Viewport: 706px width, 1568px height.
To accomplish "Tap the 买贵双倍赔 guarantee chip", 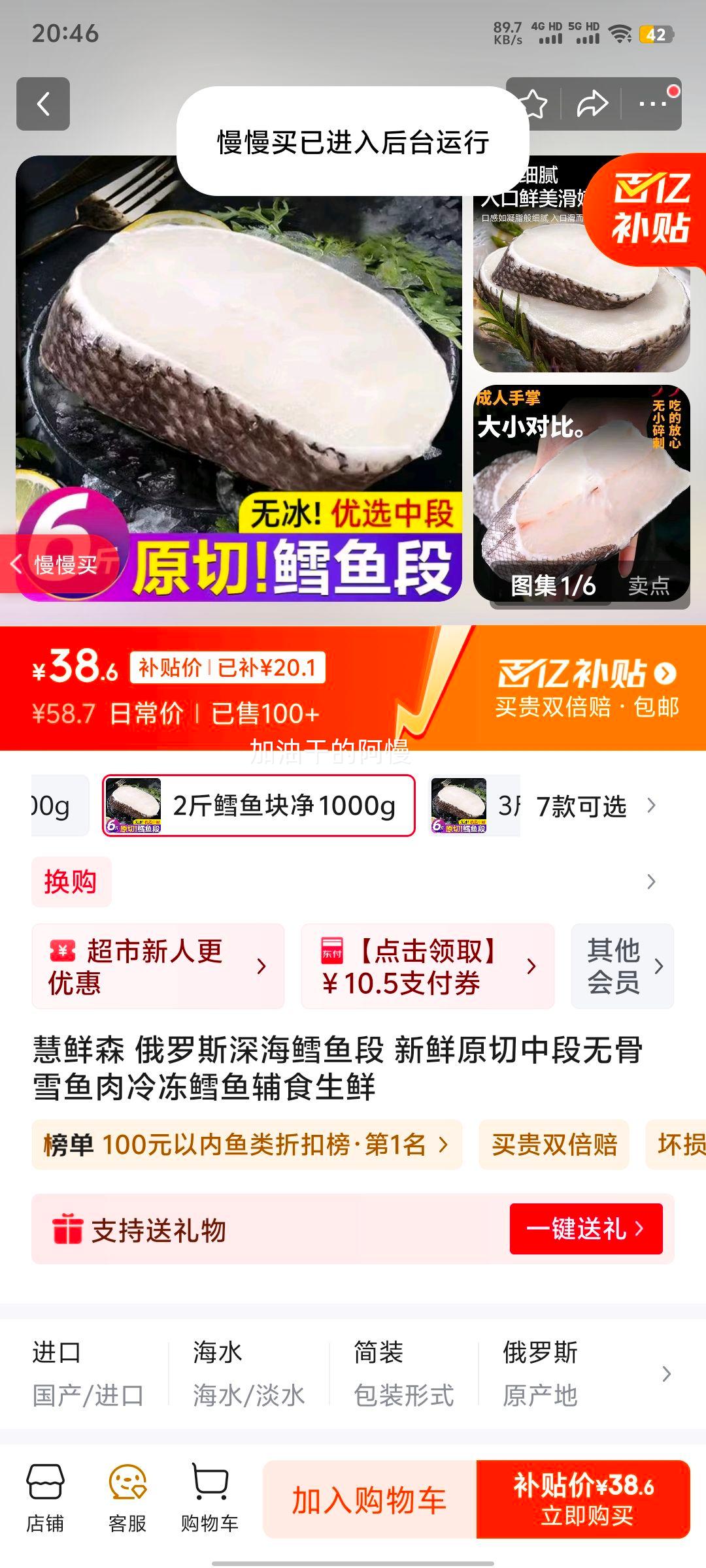I will [x=554, y=1145].
